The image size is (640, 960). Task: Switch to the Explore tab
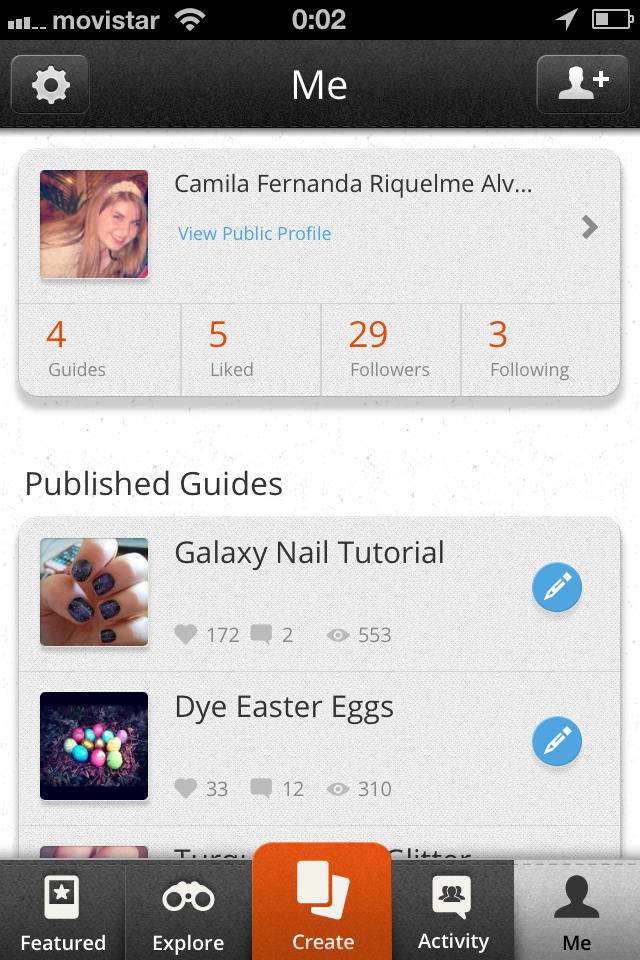pos(188,912)
